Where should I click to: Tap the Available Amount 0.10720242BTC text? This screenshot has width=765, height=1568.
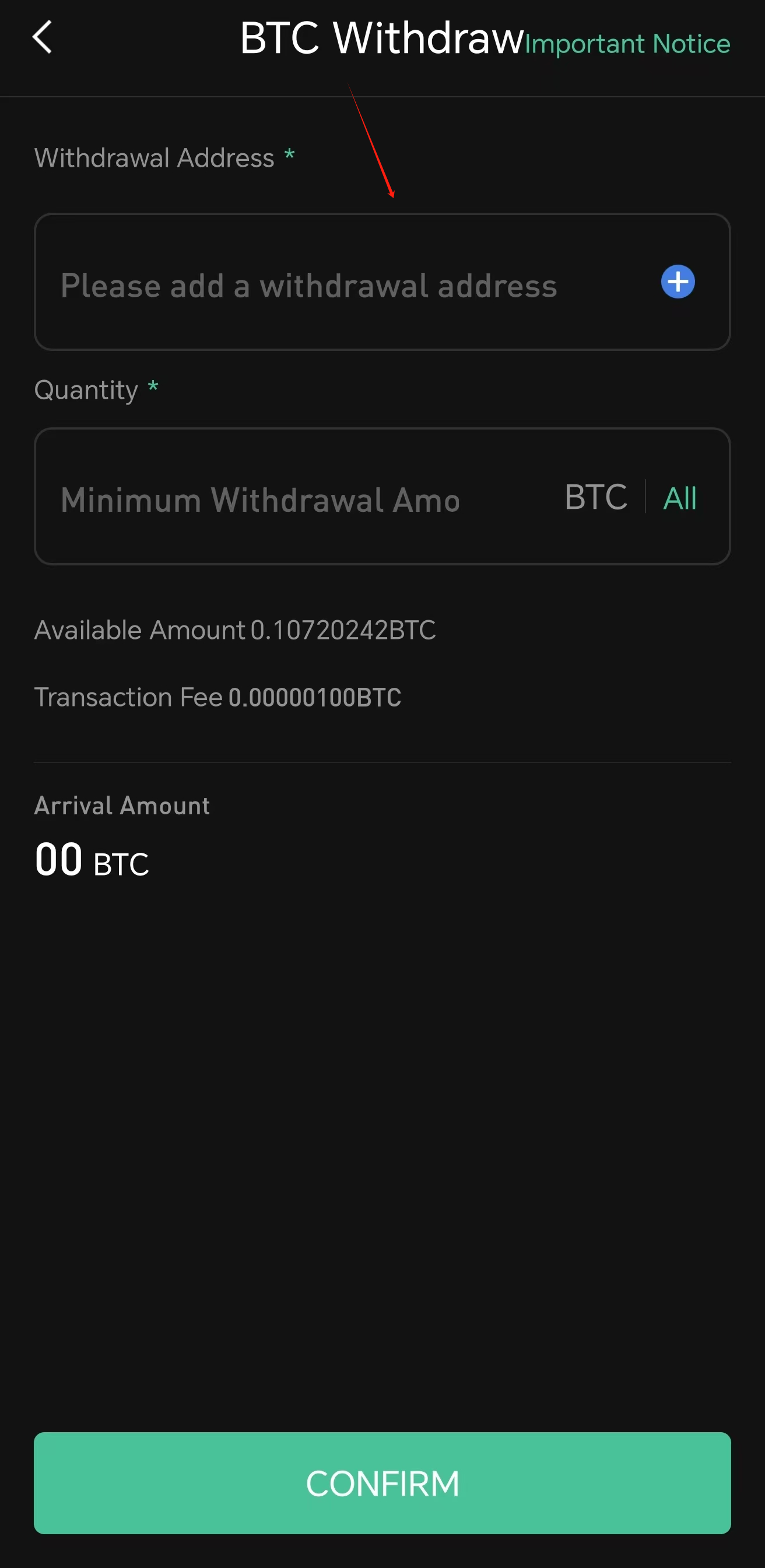(x=235, y=630)
